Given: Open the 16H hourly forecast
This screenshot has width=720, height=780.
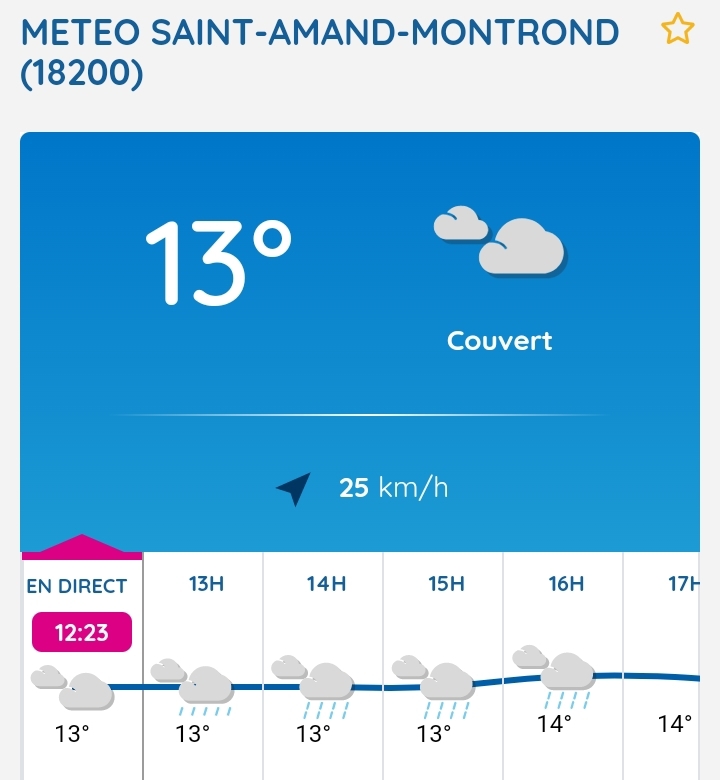Looking at the screenshot, I should 564,660.
